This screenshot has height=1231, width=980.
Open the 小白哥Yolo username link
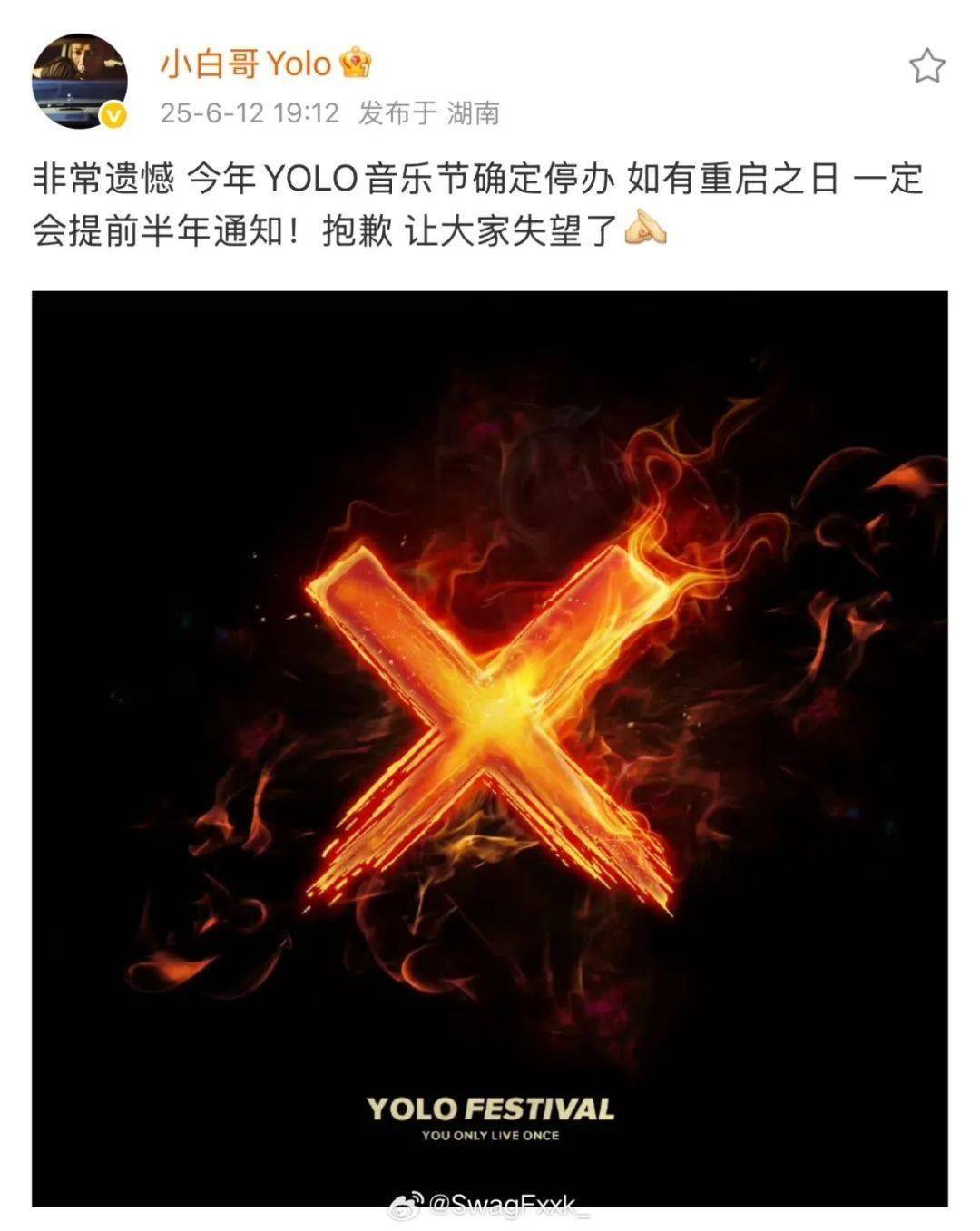(246, 64)
